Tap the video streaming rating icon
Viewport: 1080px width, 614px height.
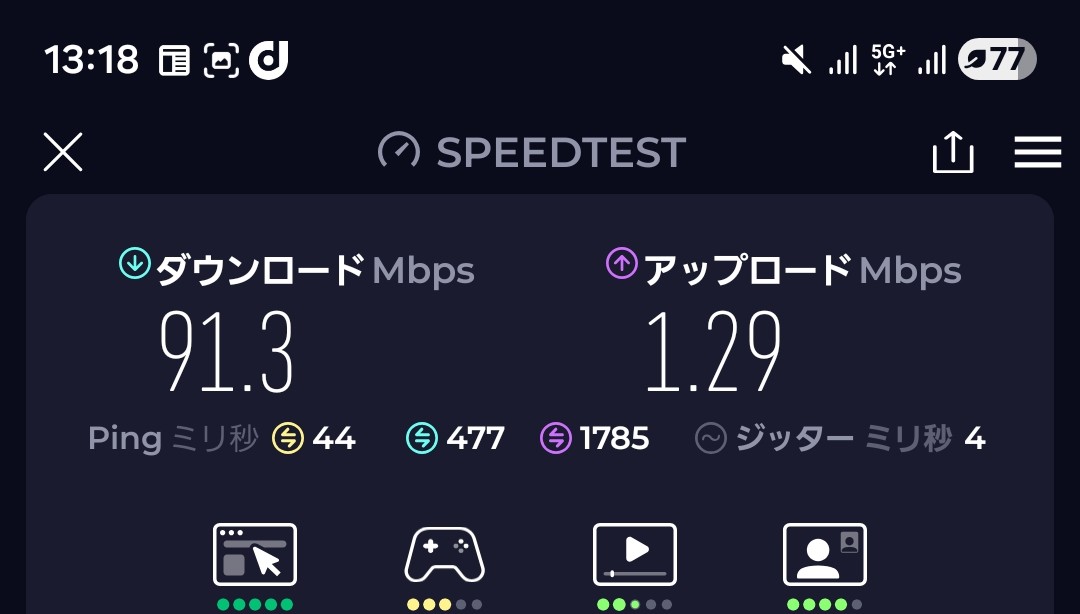click(634, 555)
